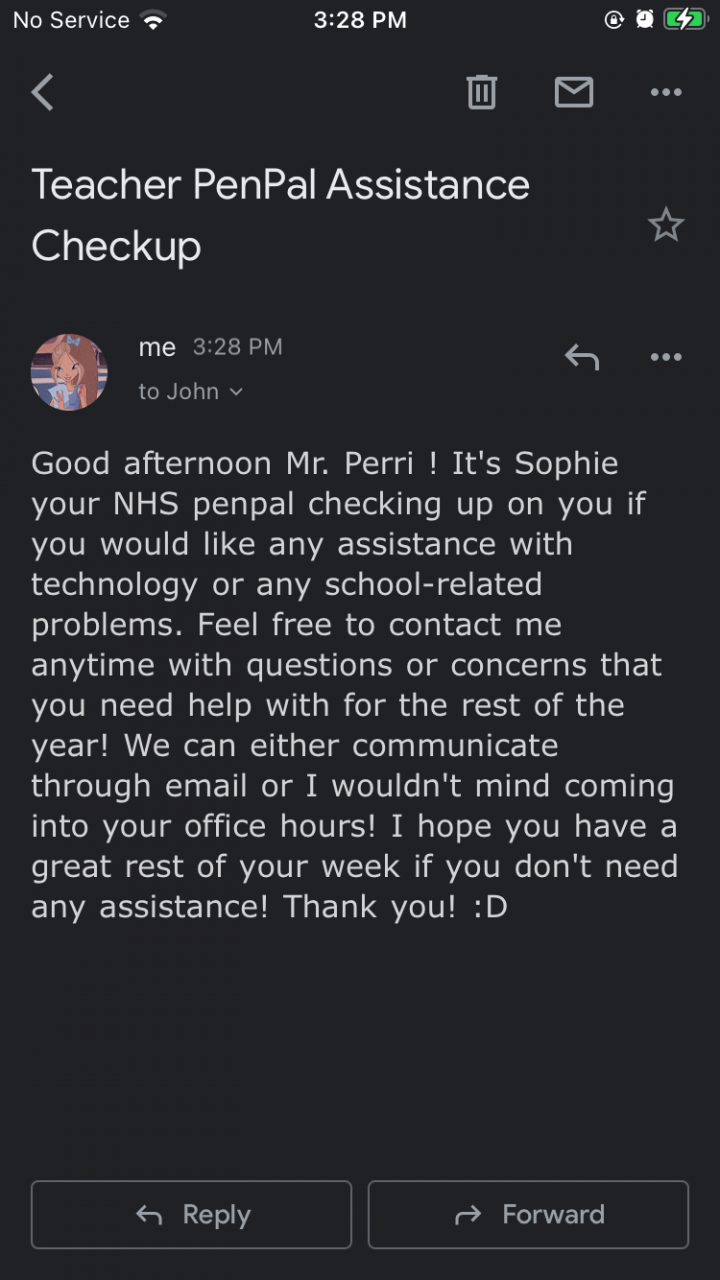Tap the sender's profile avatar
This screenshot has height=1280, width=720.
click(69, 372)
